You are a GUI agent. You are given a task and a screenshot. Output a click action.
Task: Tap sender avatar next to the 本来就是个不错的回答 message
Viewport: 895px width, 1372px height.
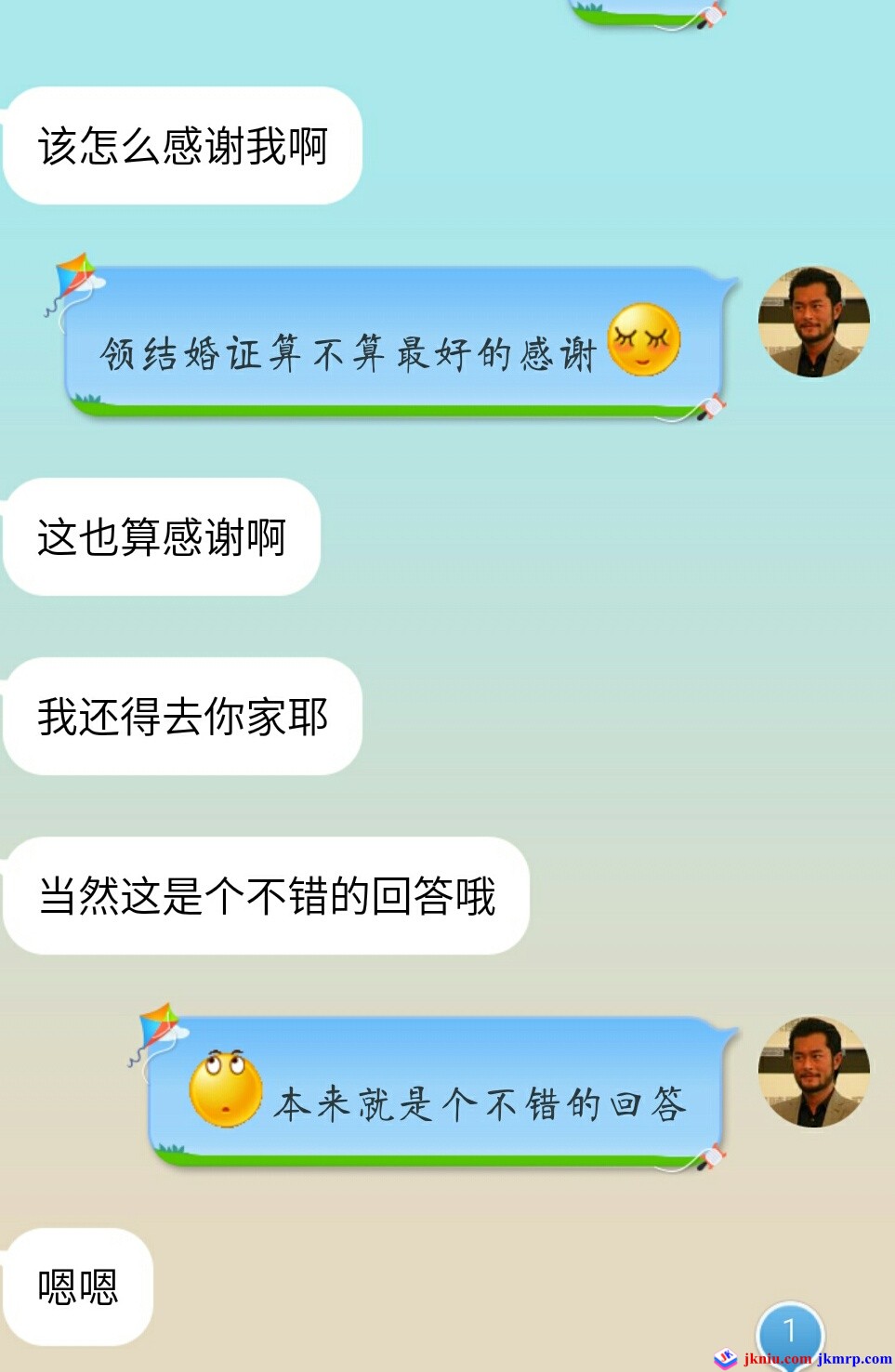pos(813,1072)
